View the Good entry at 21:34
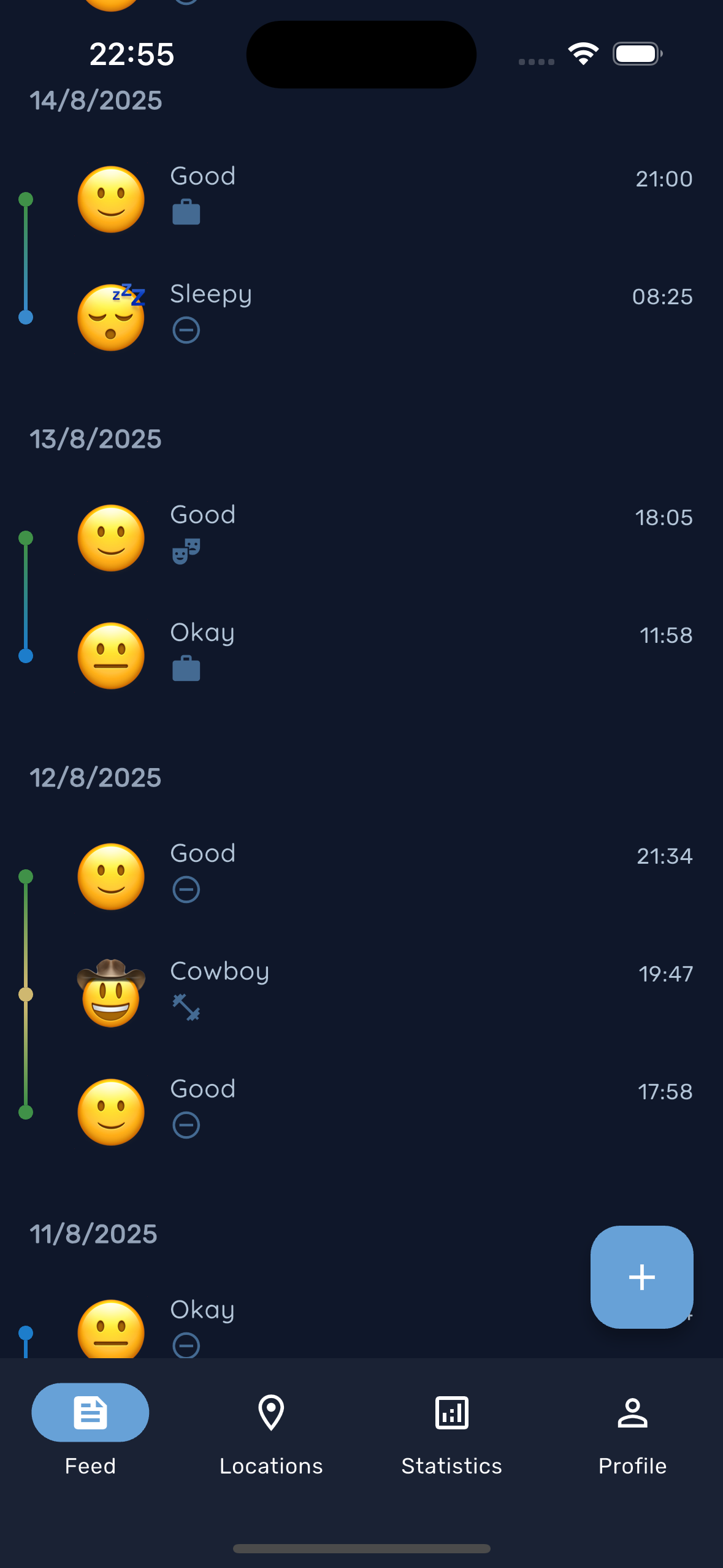 pos(361,877)
